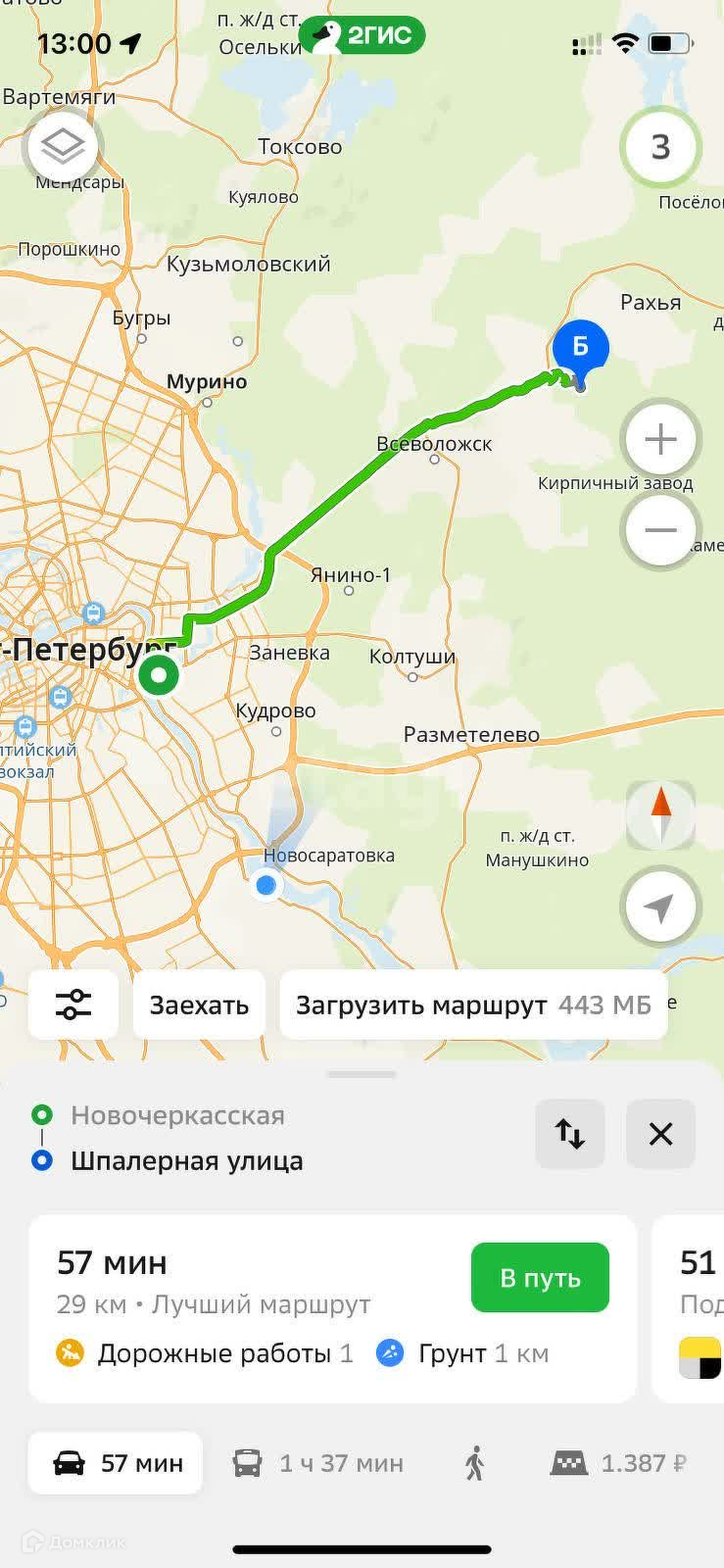Select the car route tab 57 мин
This screenshot has height=1568, width=724.
click(116, 1462)
